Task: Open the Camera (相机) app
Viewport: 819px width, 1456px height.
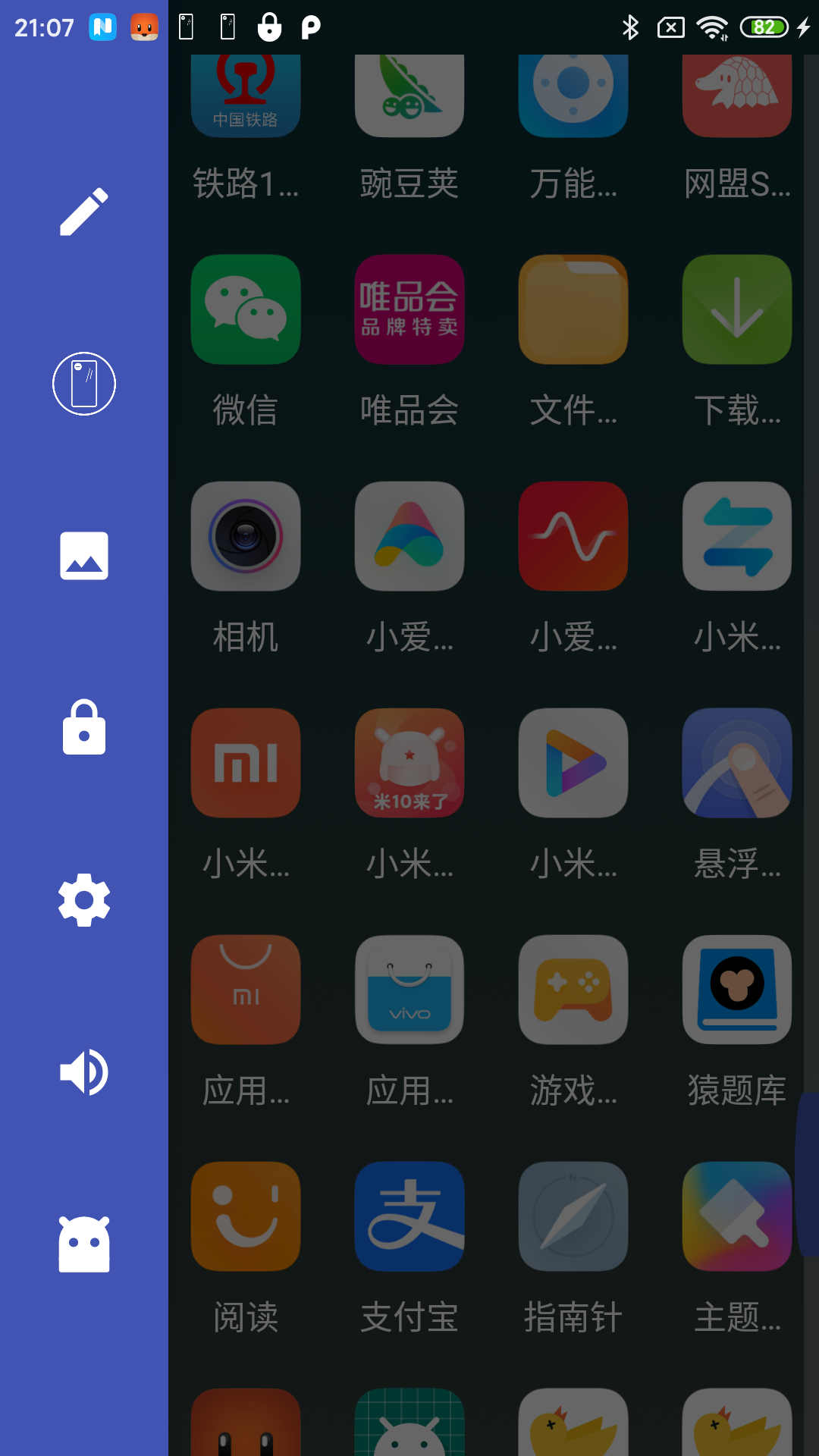Action: (246, 536)
